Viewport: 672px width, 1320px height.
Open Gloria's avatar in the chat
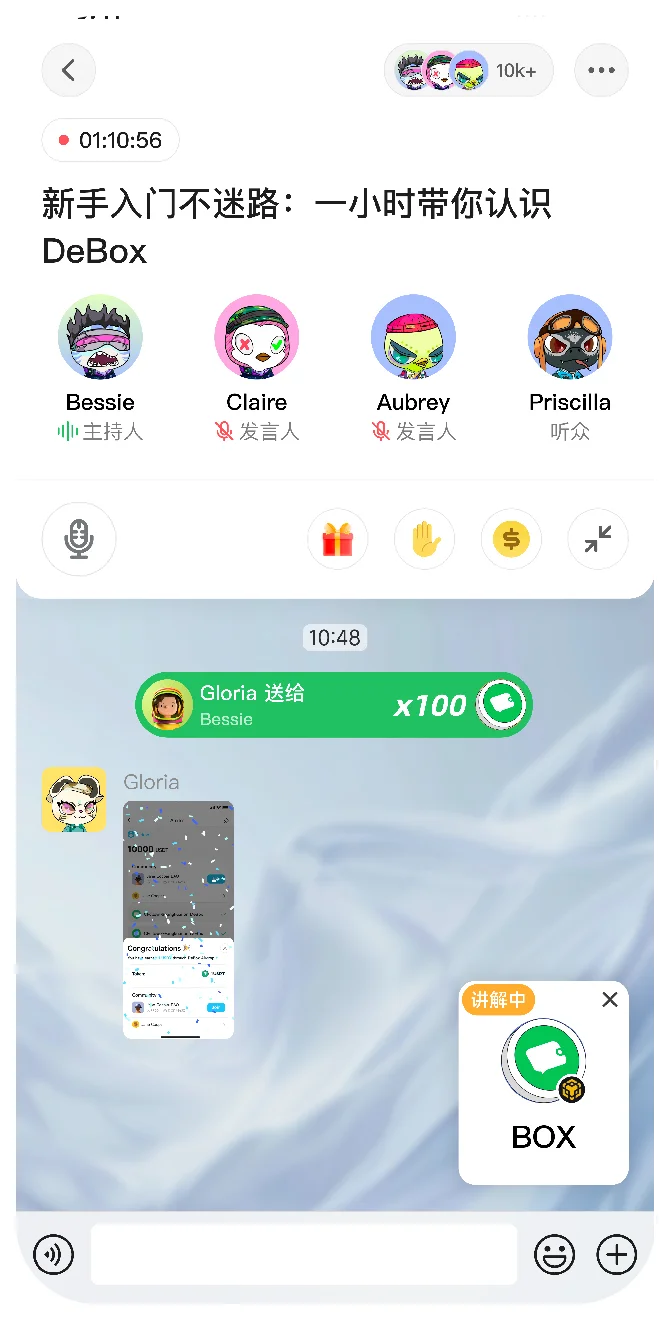74,800
